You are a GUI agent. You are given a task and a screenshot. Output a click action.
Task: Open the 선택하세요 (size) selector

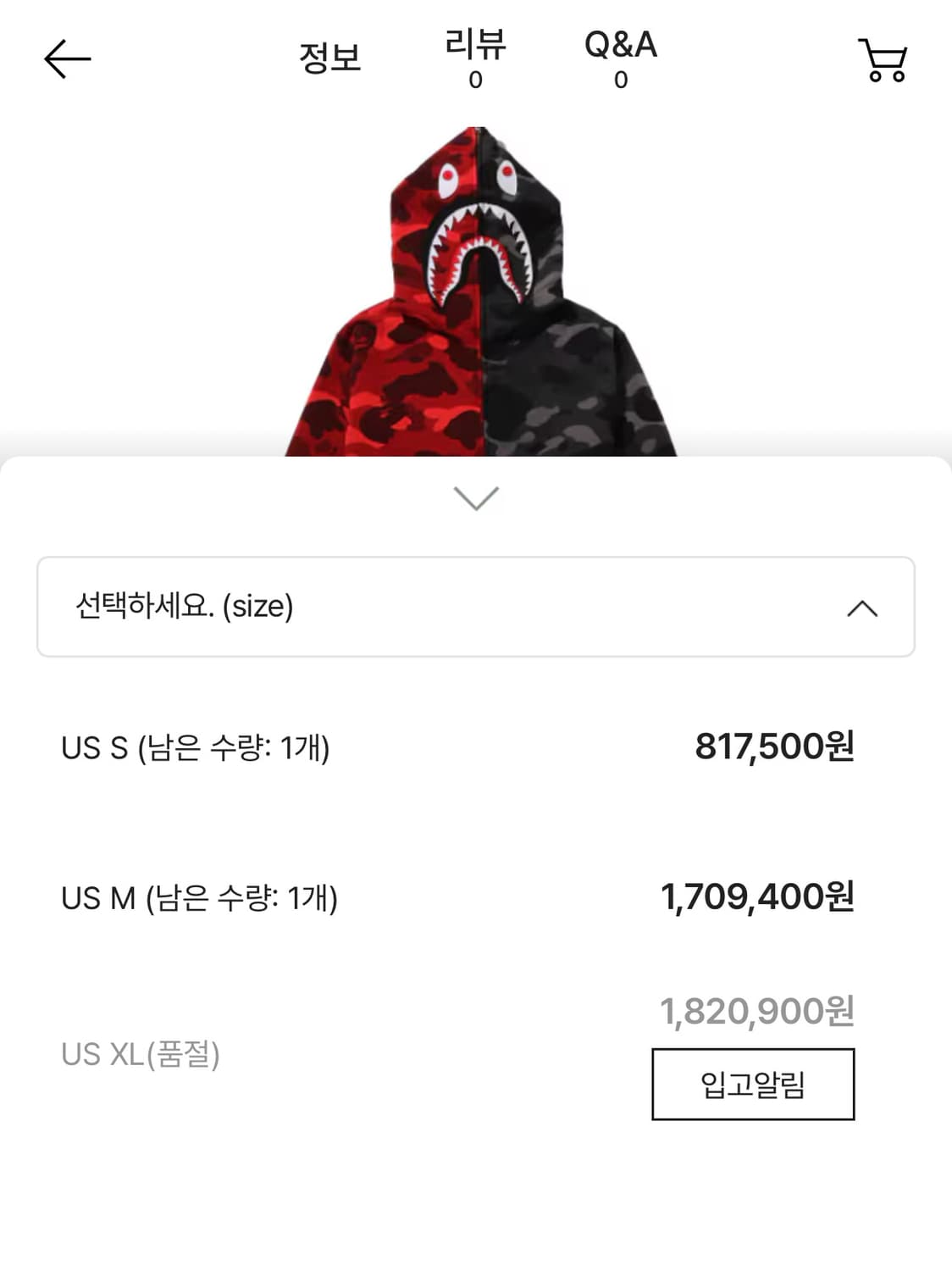click(x=476, y=606)
